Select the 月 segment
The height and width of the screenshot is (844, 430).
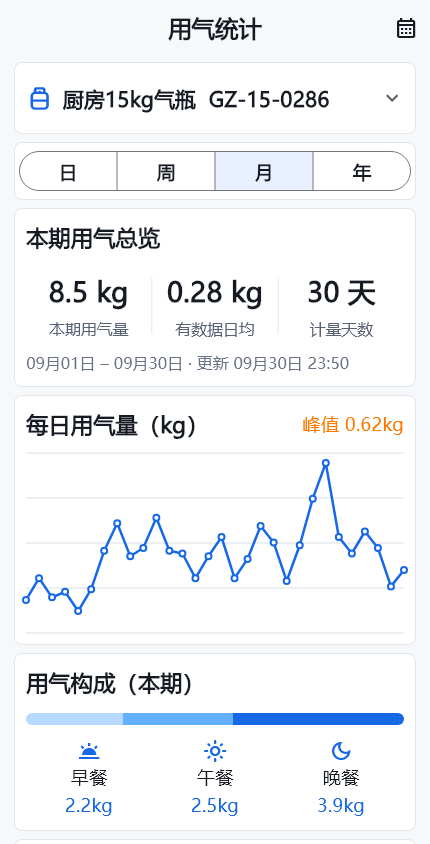tap(264, 171)
